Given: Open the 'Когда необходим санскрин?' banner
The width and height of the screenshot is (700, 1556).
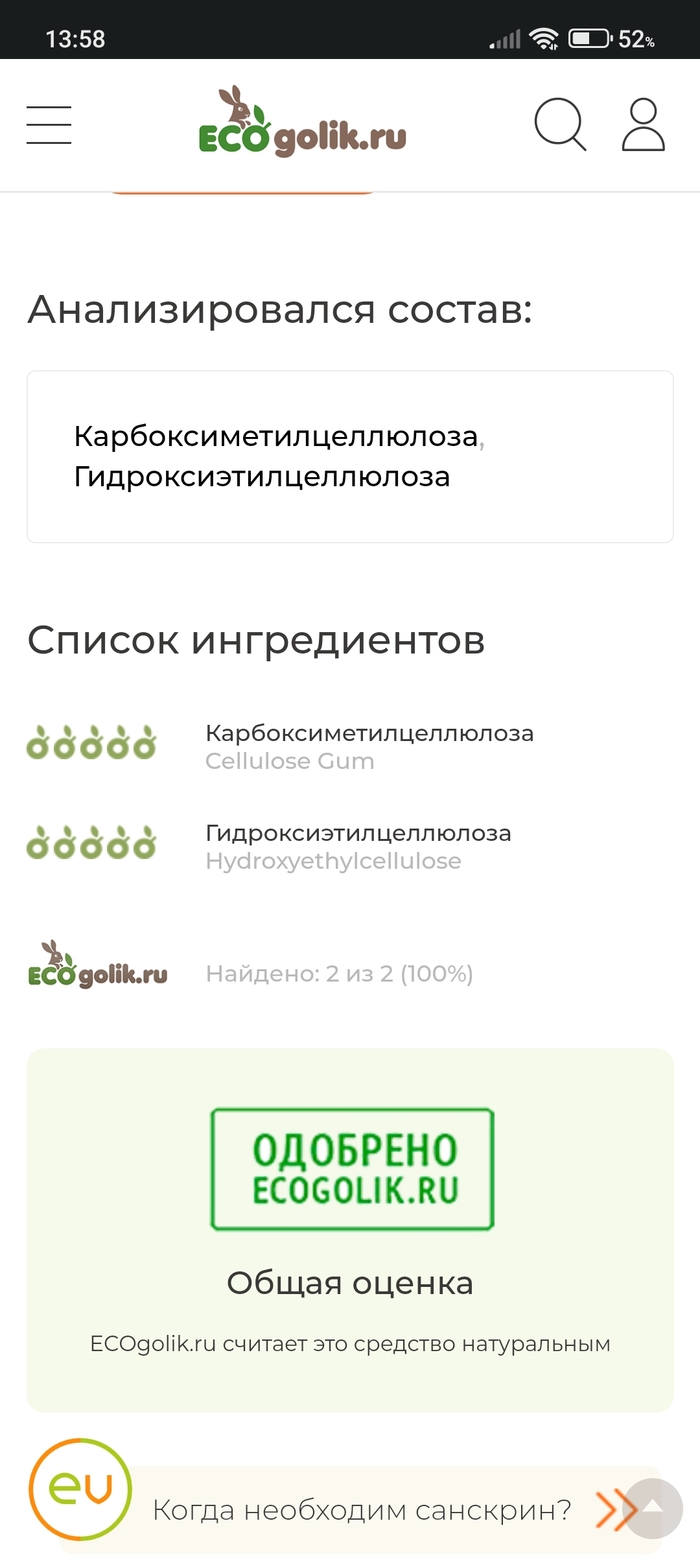Looking at the screenshot, I should 362,1510.
